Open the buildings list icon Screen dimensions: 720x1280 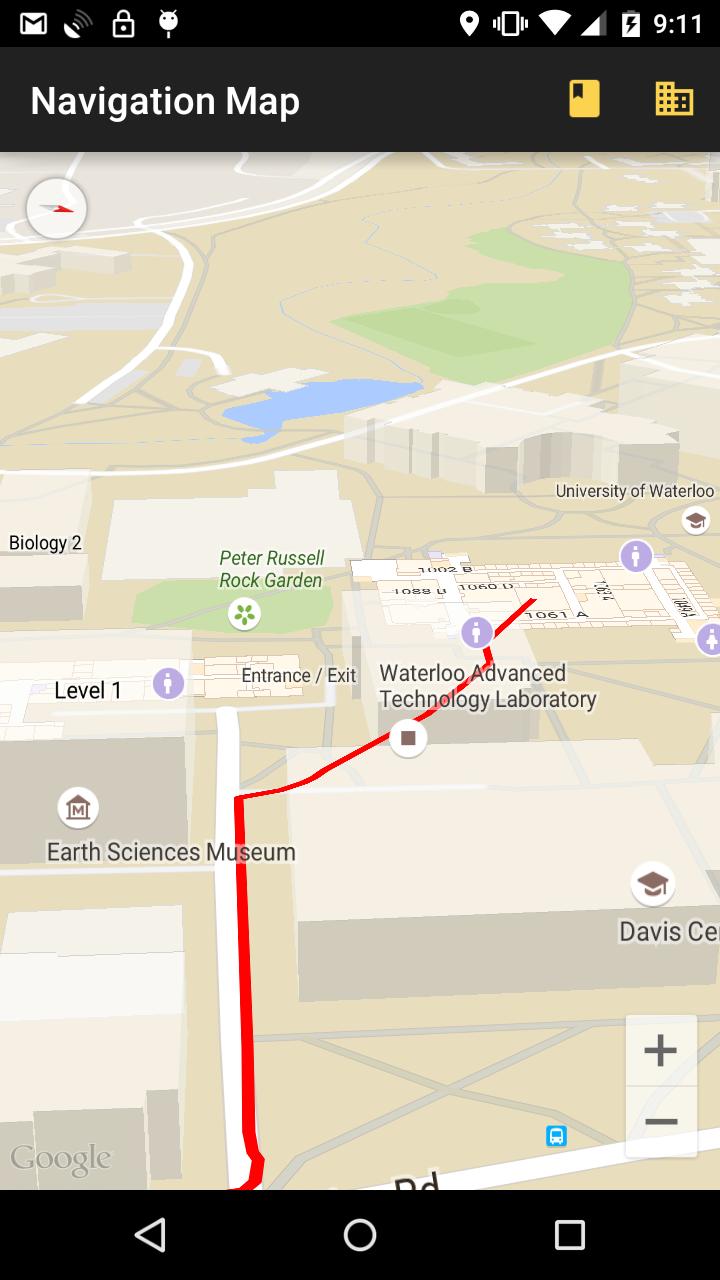pyautogui.click(x=674, y=100)
